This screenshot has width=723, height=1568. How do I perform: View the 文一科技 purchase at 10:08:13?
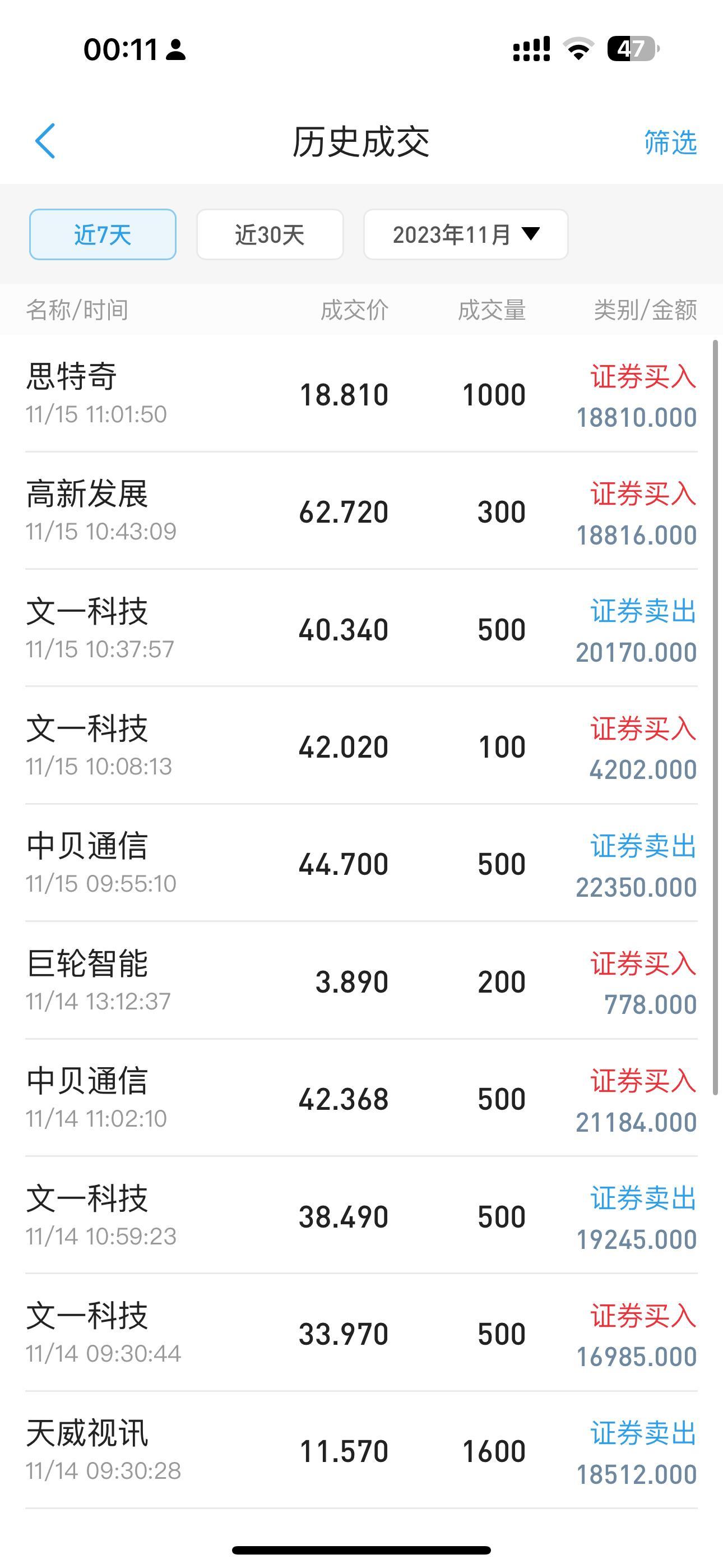tap(361, 746)
